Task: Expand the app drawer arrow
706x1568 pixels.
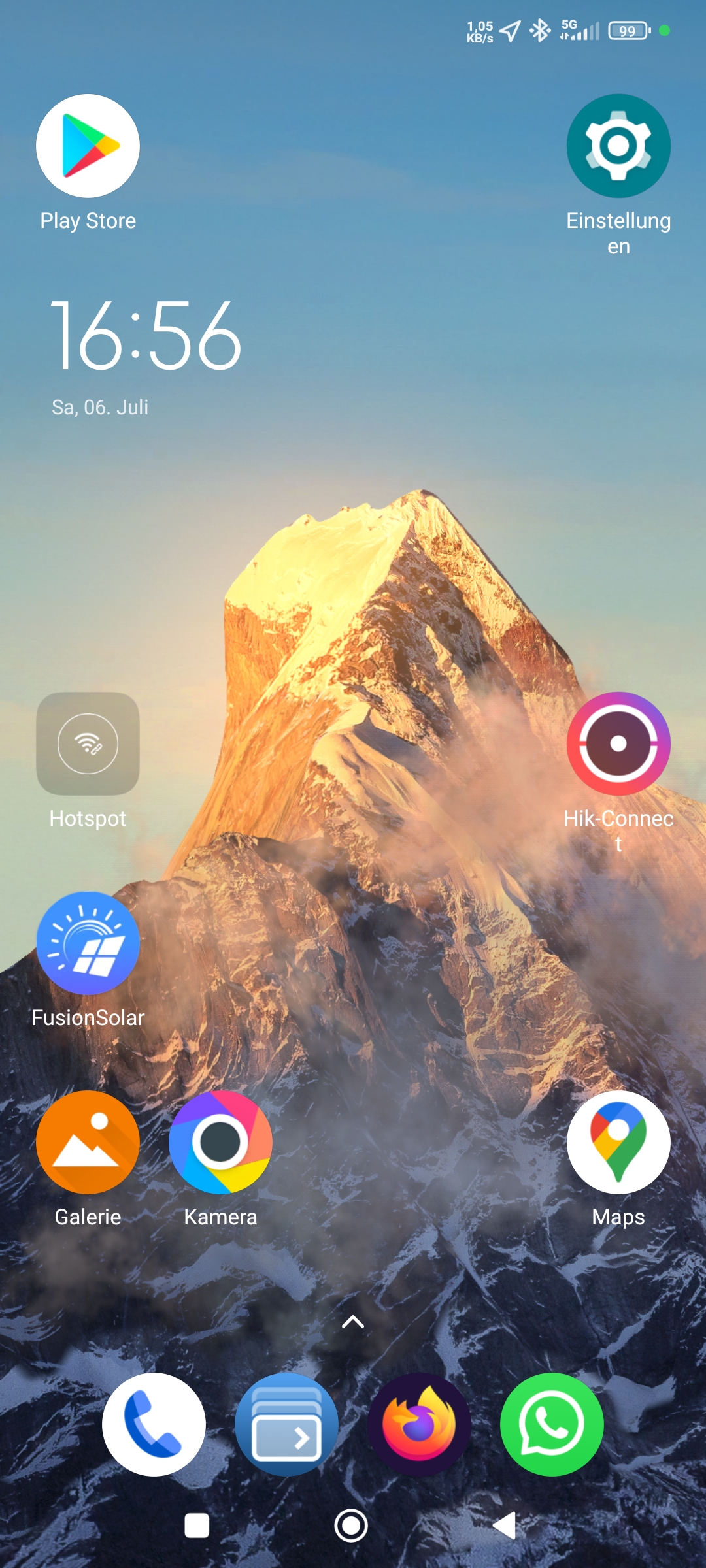Action: pyautogui.click(x=353, y=1322)
